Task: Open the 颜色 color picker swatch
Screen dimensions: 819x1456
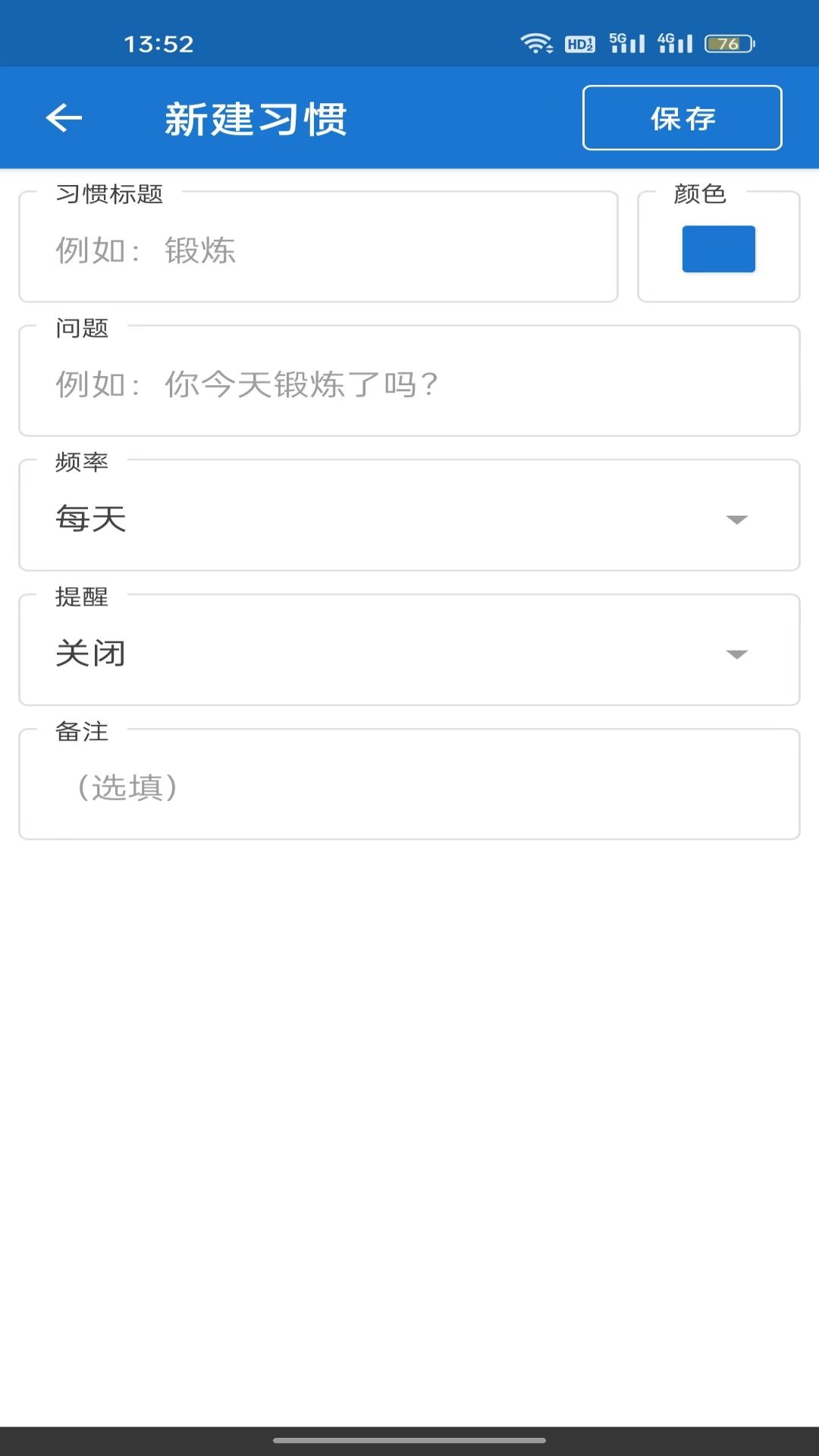Action: click(718, 249)
